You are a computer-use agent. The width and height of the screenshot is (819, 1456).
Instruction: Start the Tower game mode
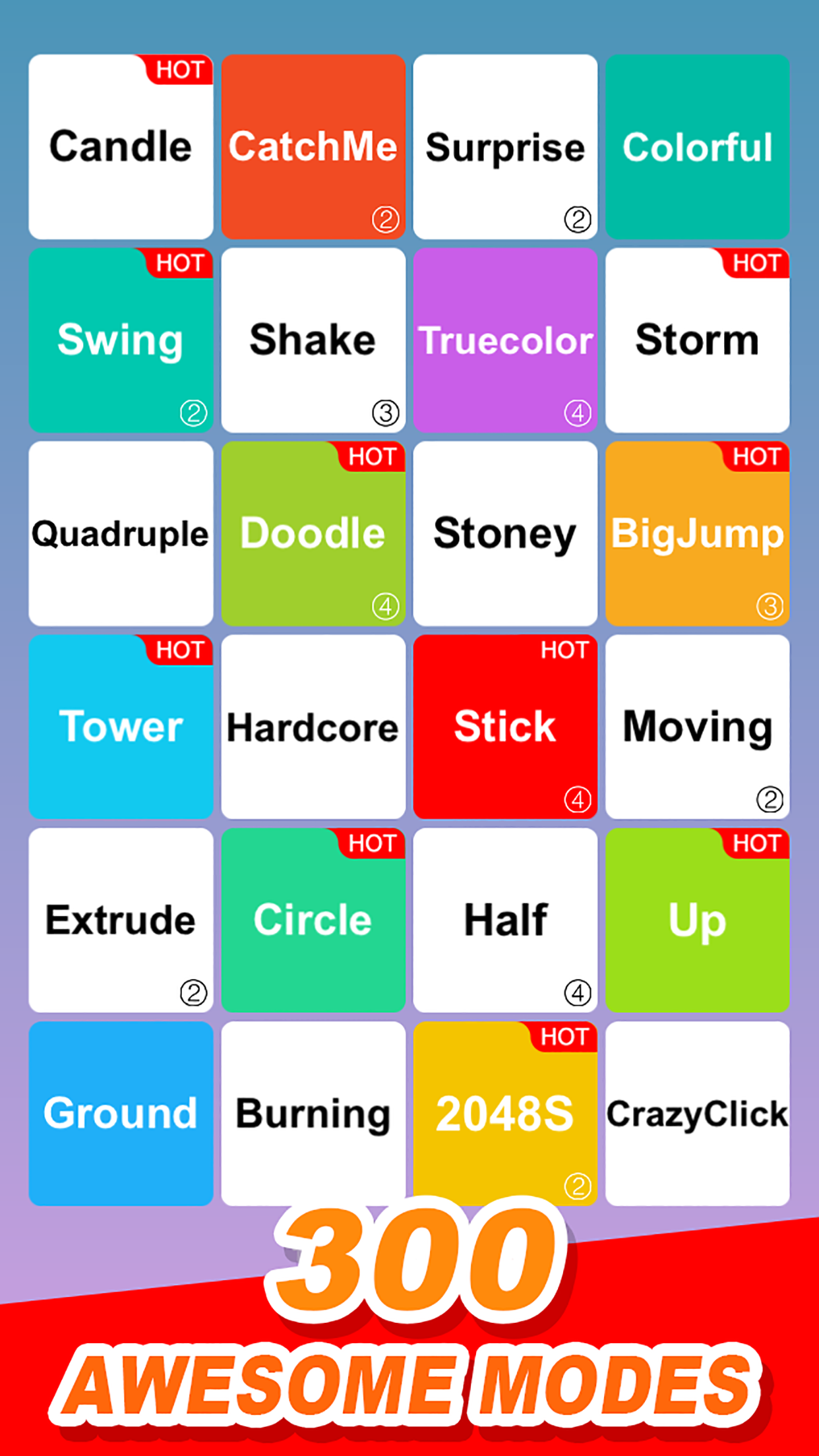(x=121, y=727)
